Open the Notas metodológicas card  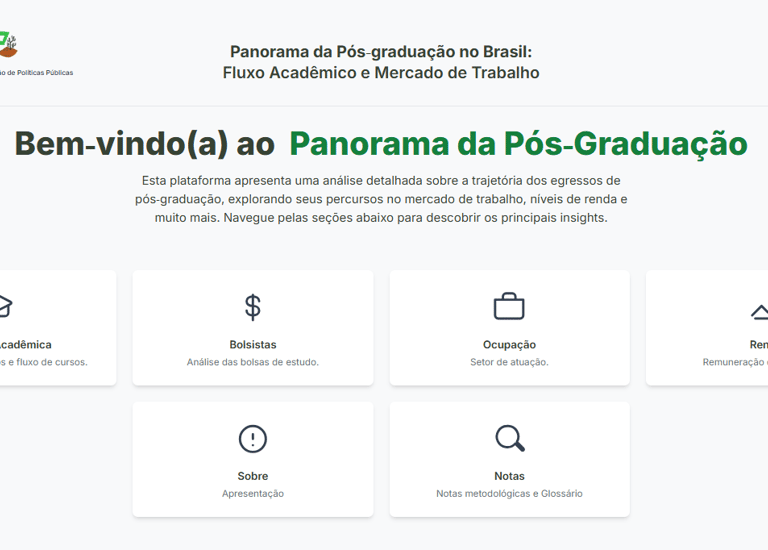point(509,460)
